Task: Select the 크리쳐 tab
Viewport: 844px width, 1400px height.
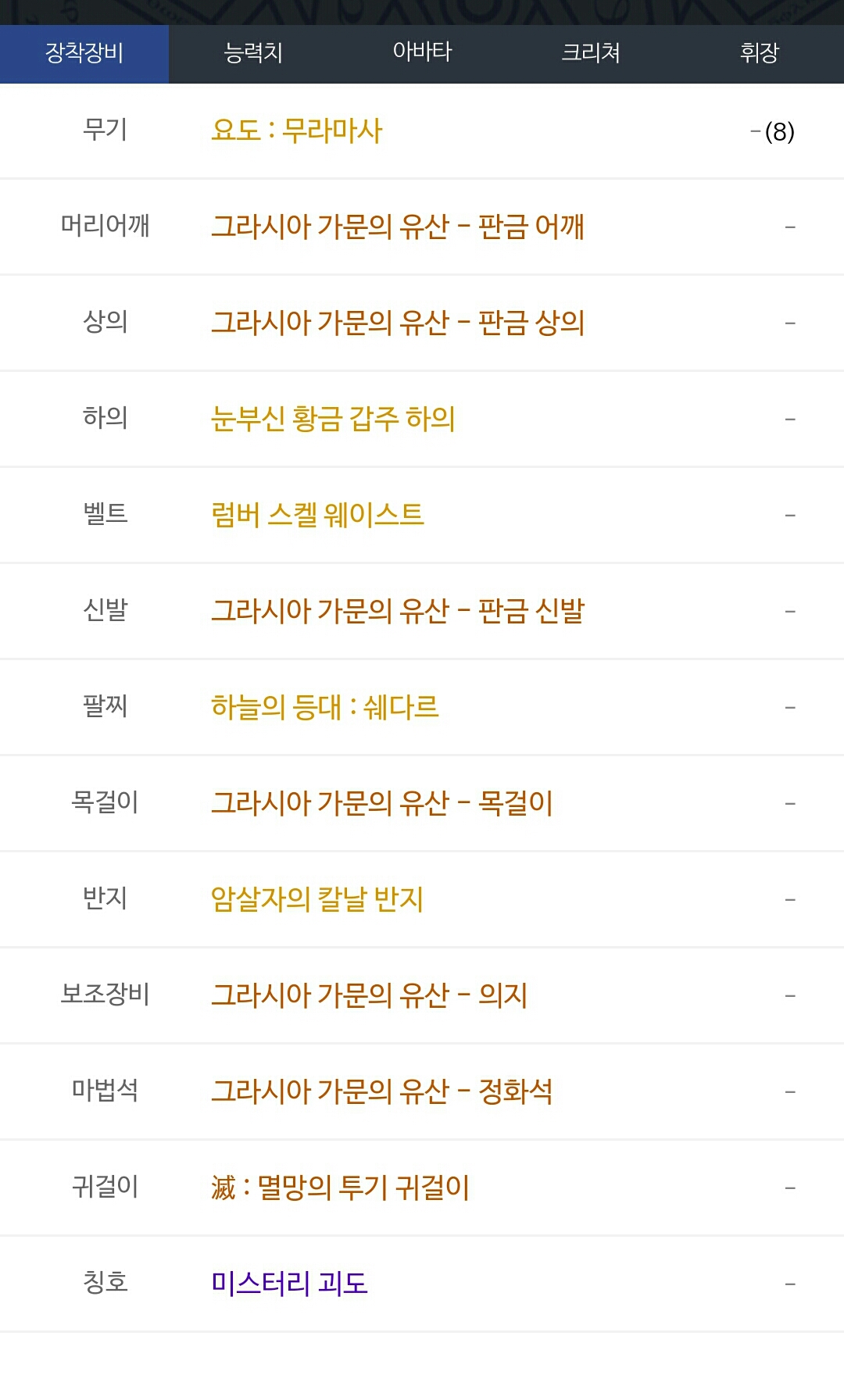Action: pyautogui.click(x=591, y=53)
